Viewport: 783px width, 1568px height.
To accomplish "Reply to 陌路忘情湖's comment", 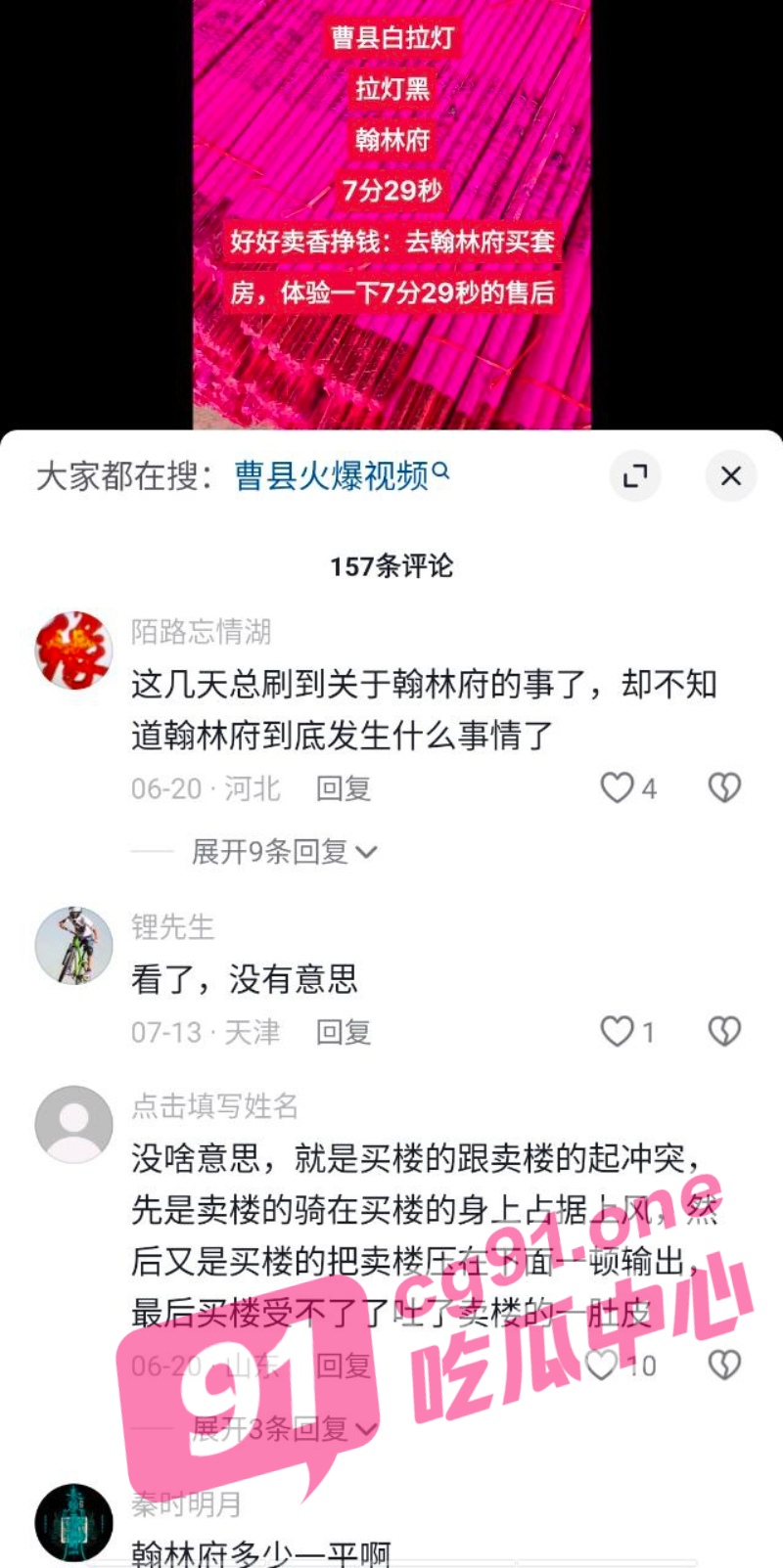I will (x=344, y=788).
